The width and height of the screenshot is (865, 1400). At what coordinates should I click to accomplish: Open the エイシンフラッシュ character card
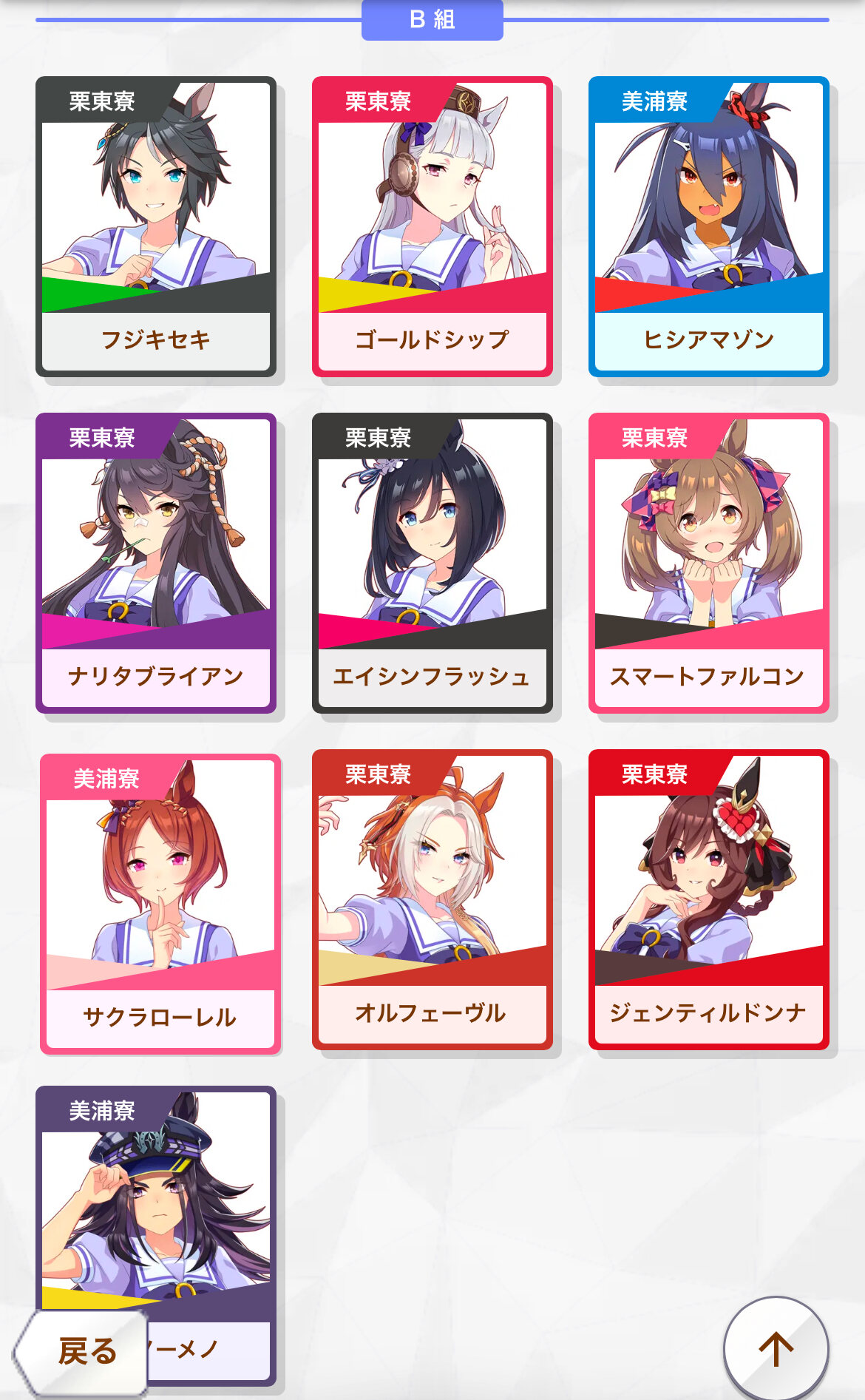(x=432, y=563)
